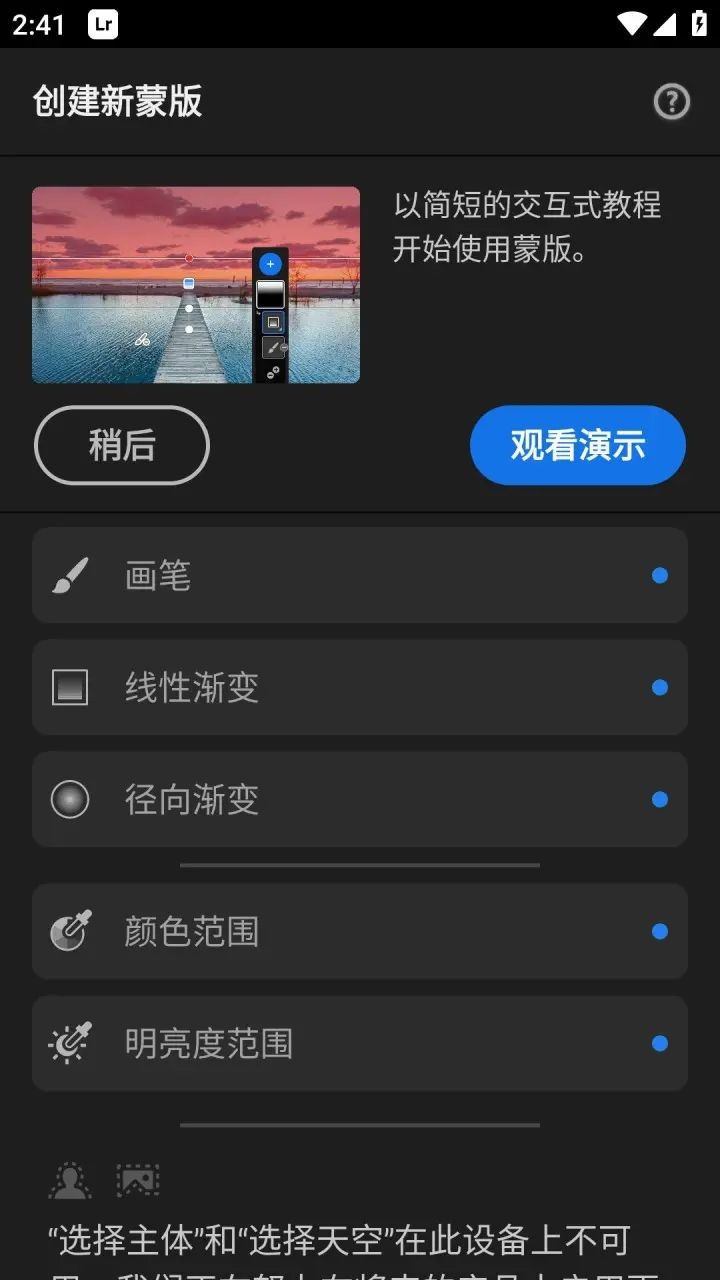Open 明亮度范围 mask option
Viewport: 720px width, 1280px height.
(x=360, y=1044)
